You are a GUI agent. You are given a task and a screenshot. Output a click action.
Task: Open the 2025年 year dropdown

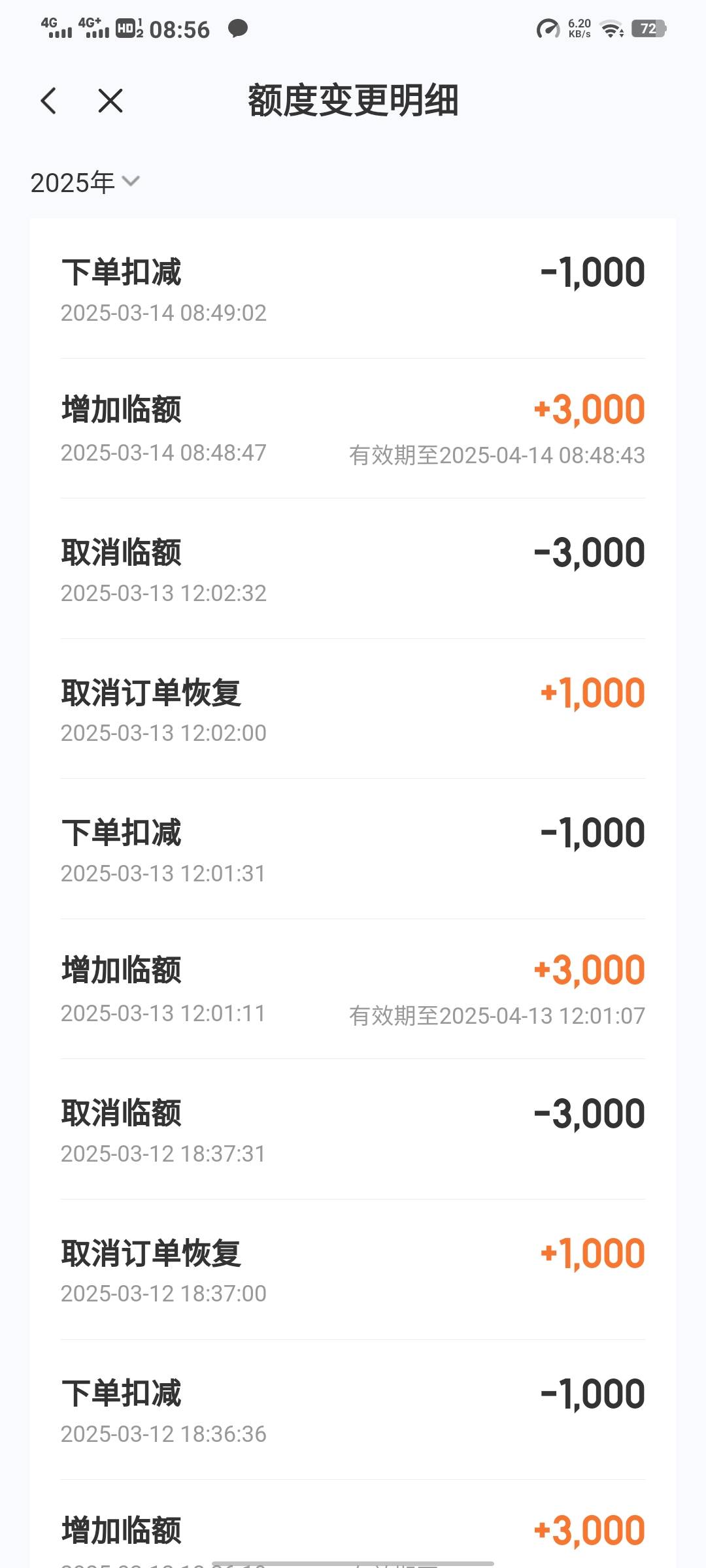click(x=85, y=182)
